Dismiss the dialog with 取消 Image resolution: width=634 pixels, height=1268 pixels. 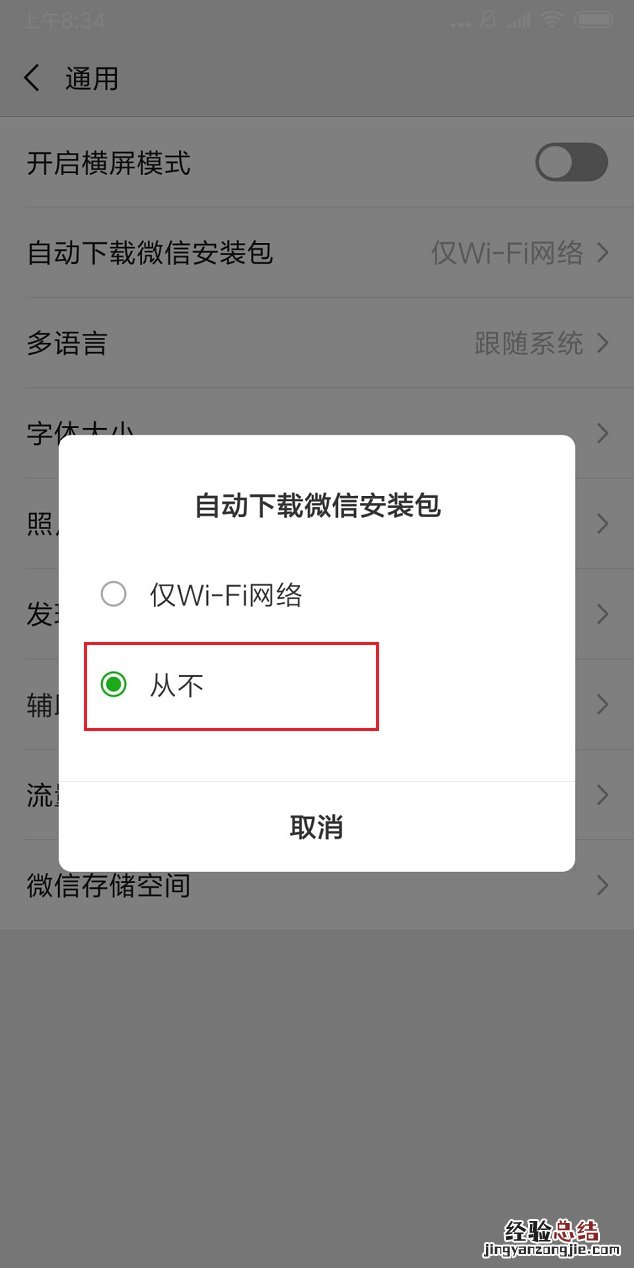[x=316, y=827]
